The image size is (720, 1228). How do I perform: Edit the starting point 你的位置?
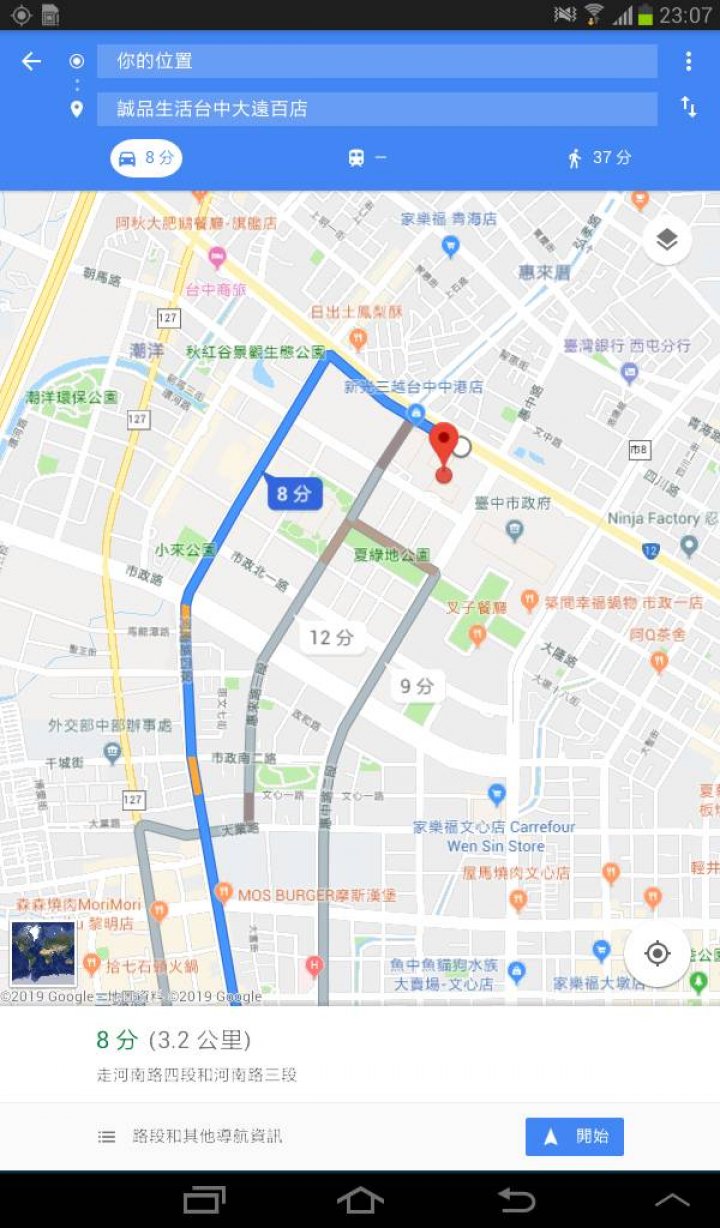pos(376,61)
